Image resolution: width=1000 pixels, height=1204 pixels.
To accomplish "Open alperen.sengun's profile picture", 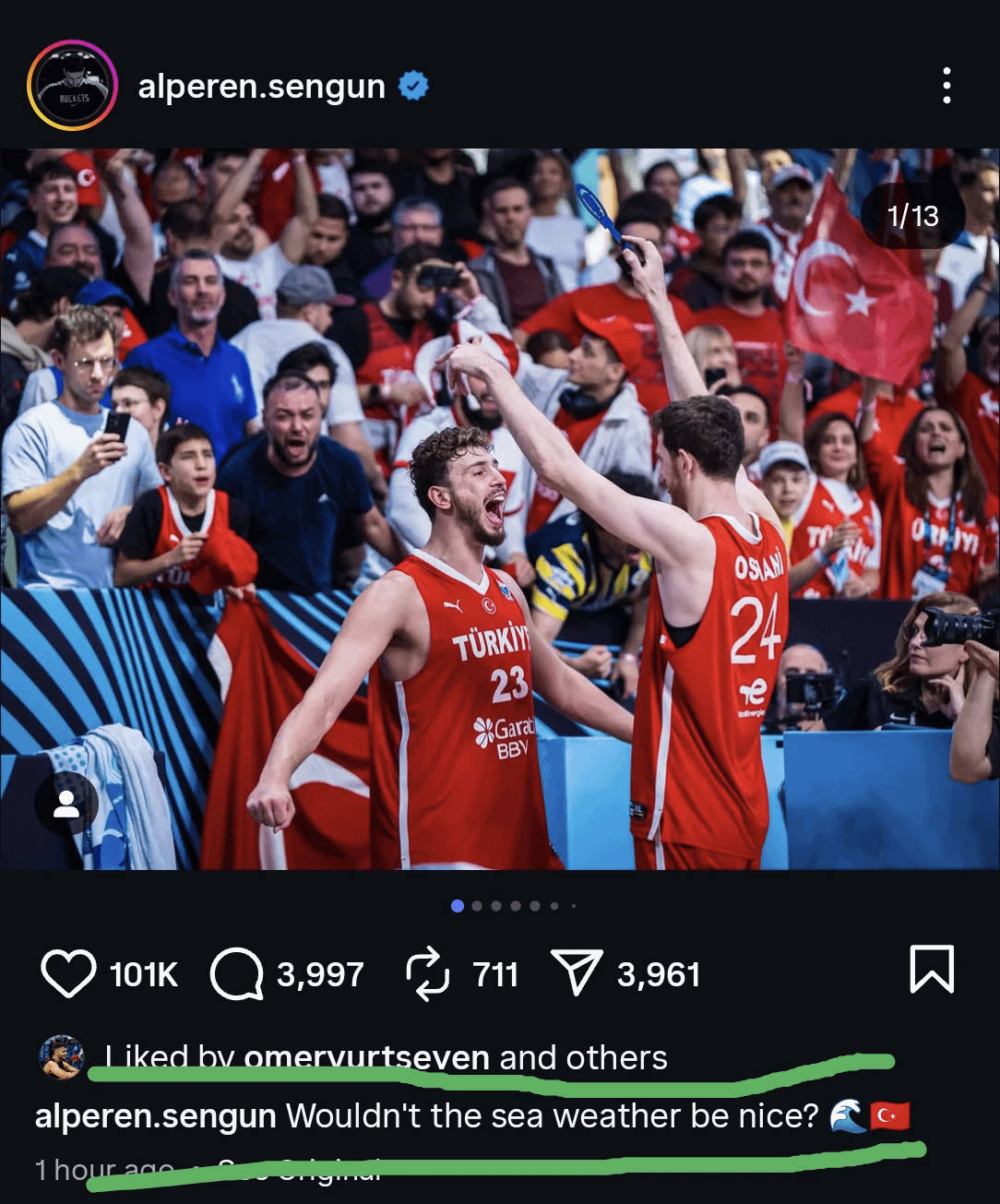I will tap(72, 87).
